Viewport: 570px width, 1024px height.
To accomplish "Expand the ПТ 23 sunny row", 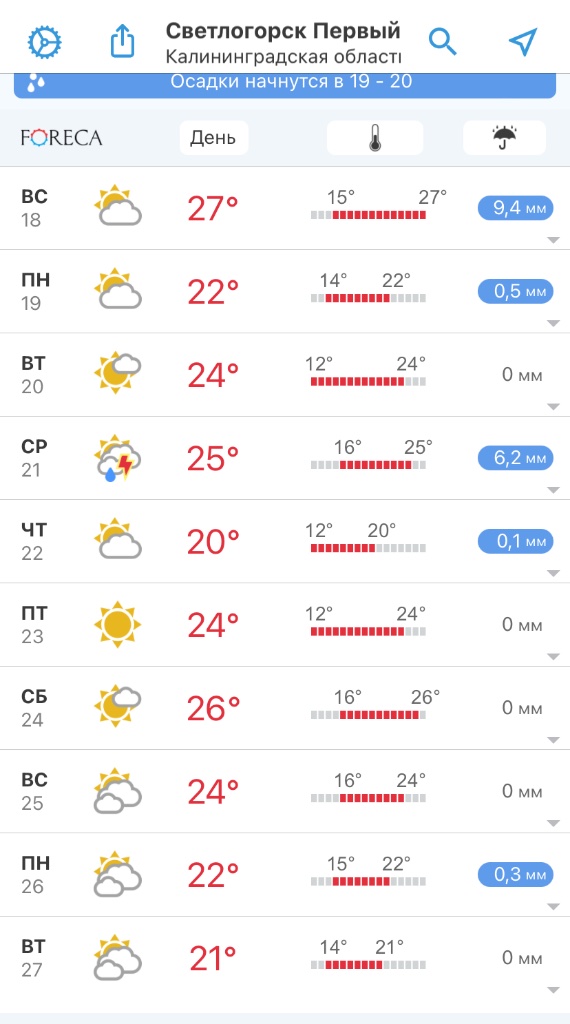I will pyautogui.click(x=285, y=625).
